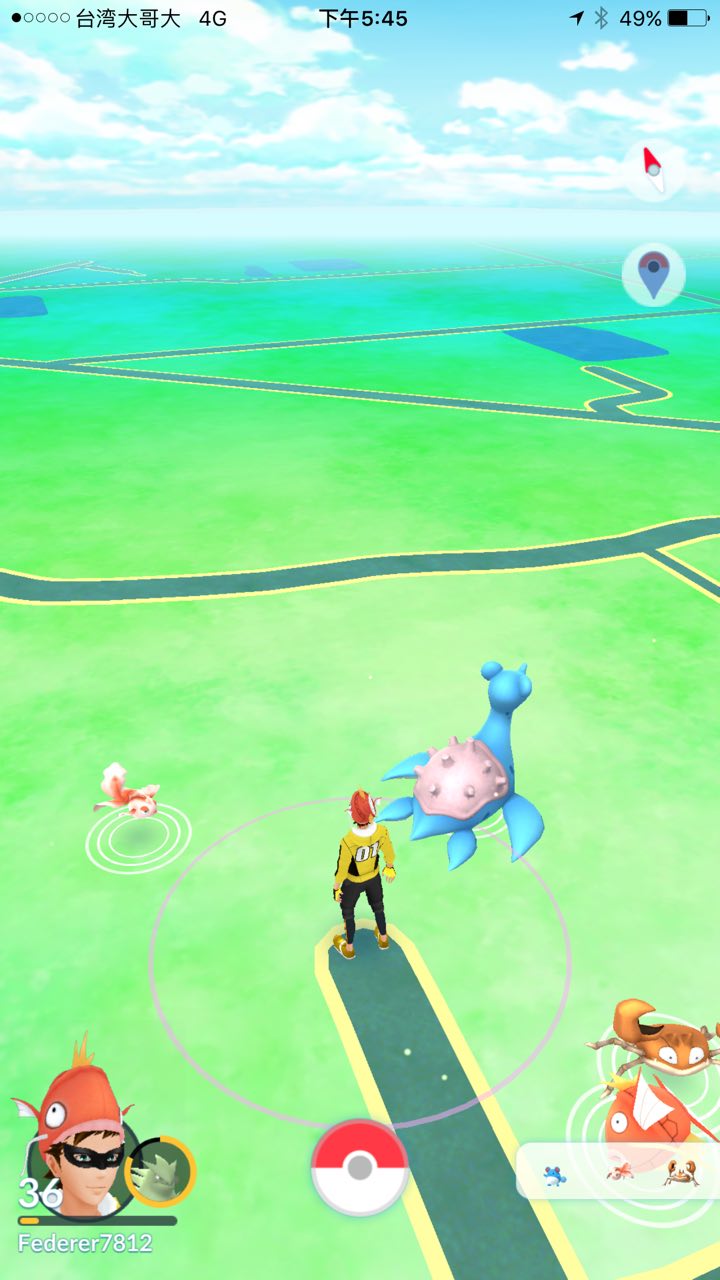Tap the compass to change map orientation

653,170
